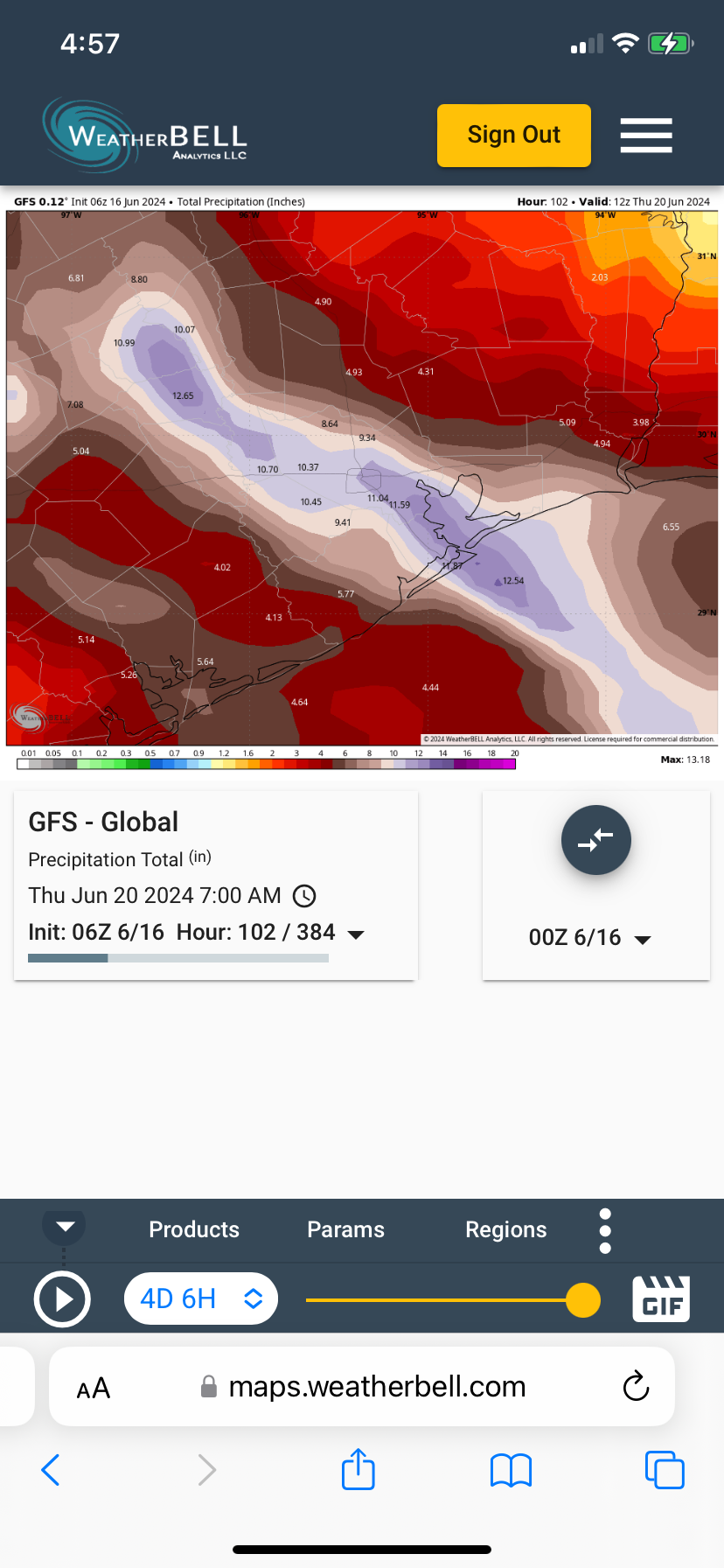Open the Products menu

click(x=194, y=1229)
